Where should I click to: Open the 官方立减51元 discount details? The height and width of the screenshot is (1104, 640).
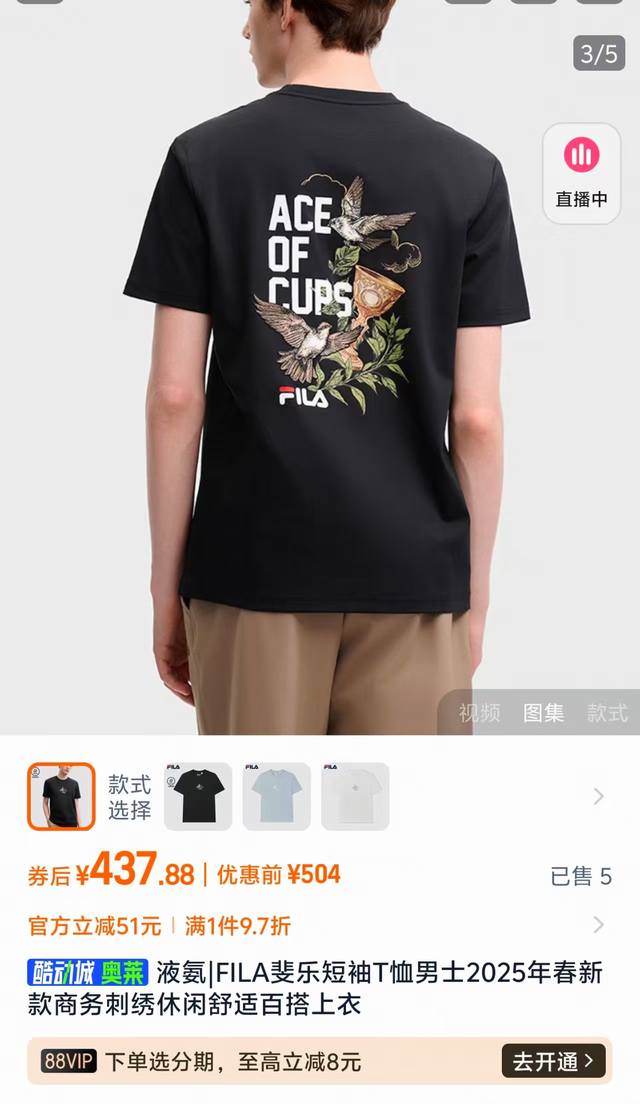click(x=95, y=925)
